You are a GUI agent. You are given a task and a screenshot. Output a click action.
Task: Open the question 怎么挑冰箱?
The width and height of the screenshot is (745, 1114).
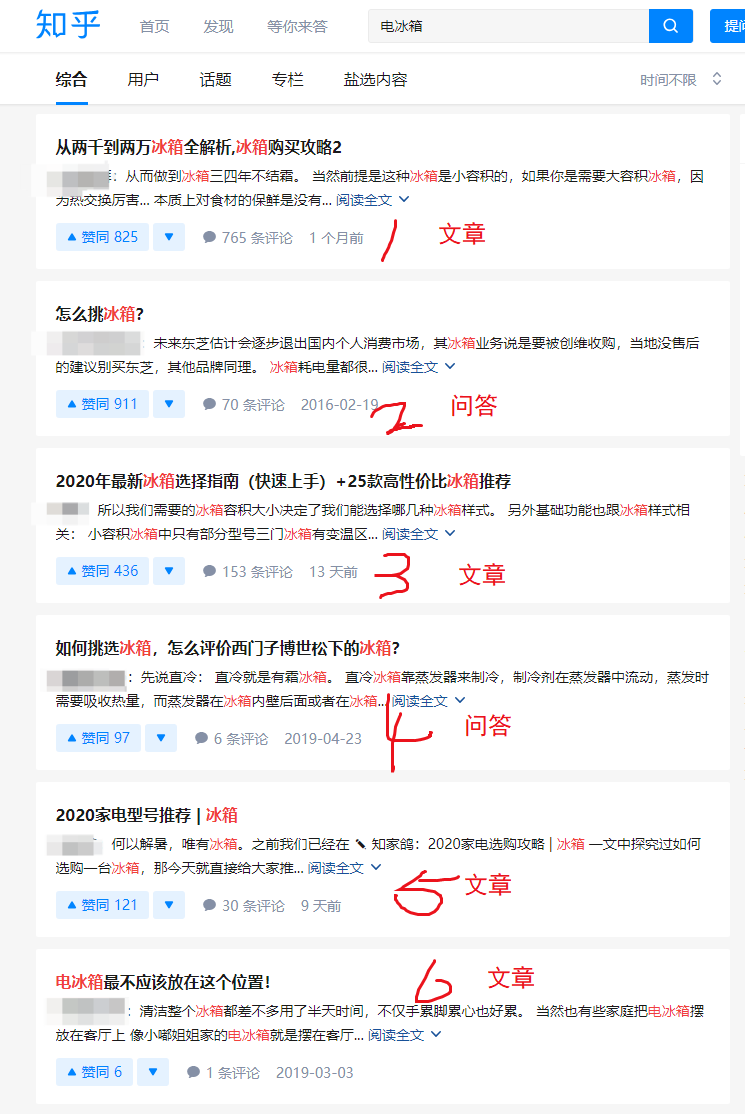pos(100,314)
